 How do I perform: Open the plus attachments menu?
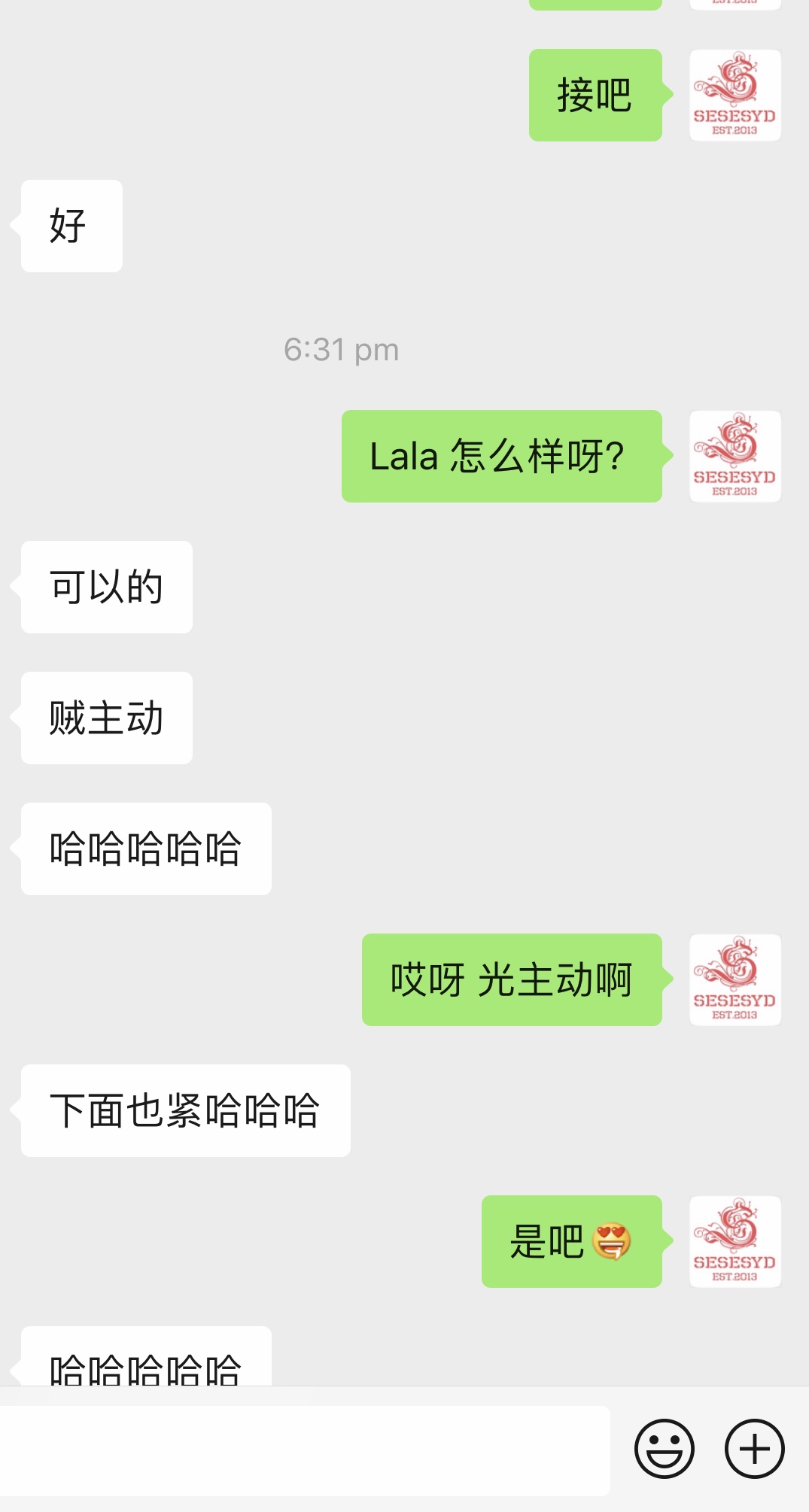(754, 1449)
